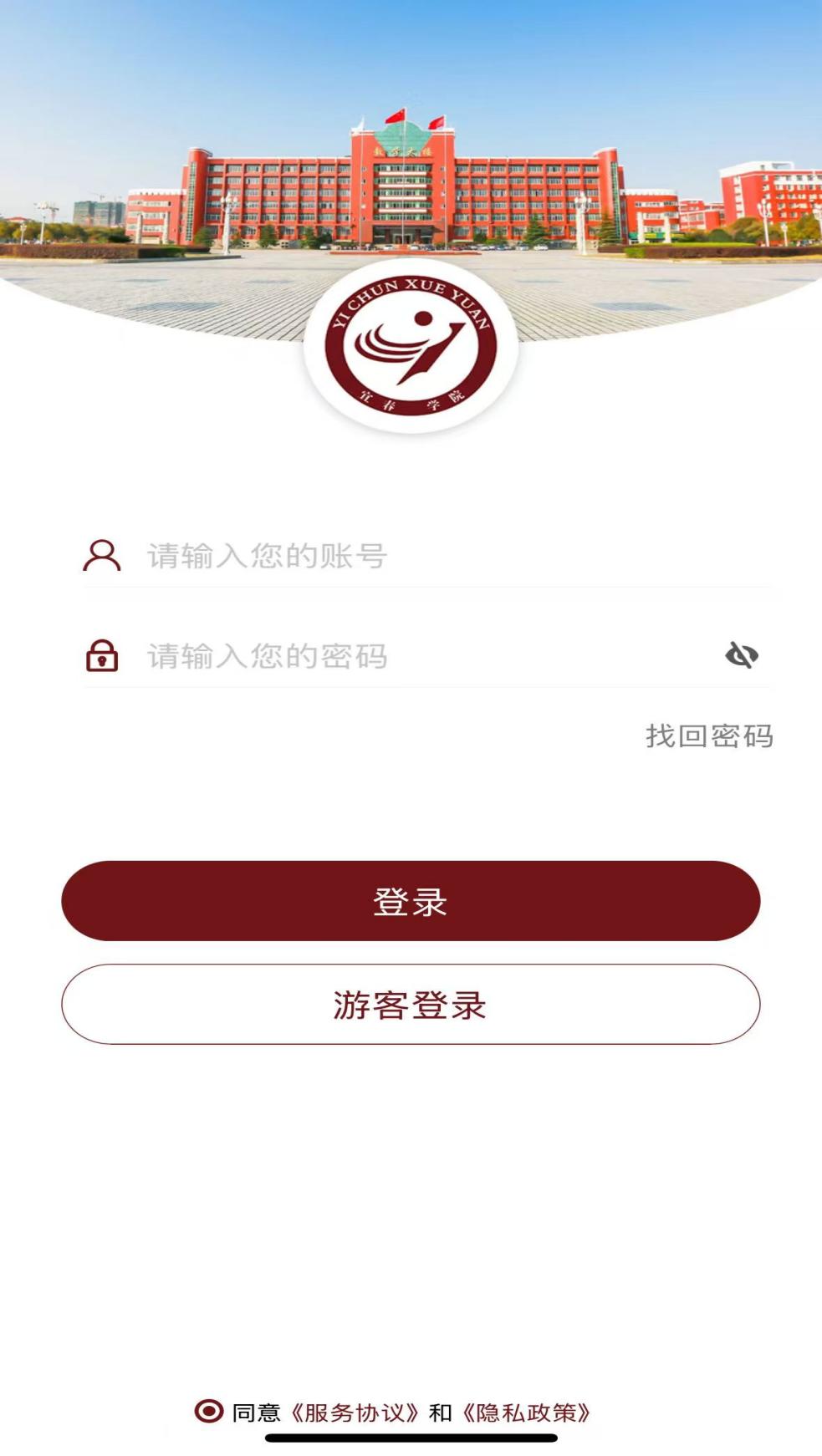822x1456 pixels.
Task: Tap the 登录 button
Action: click(x=411, y=901)
